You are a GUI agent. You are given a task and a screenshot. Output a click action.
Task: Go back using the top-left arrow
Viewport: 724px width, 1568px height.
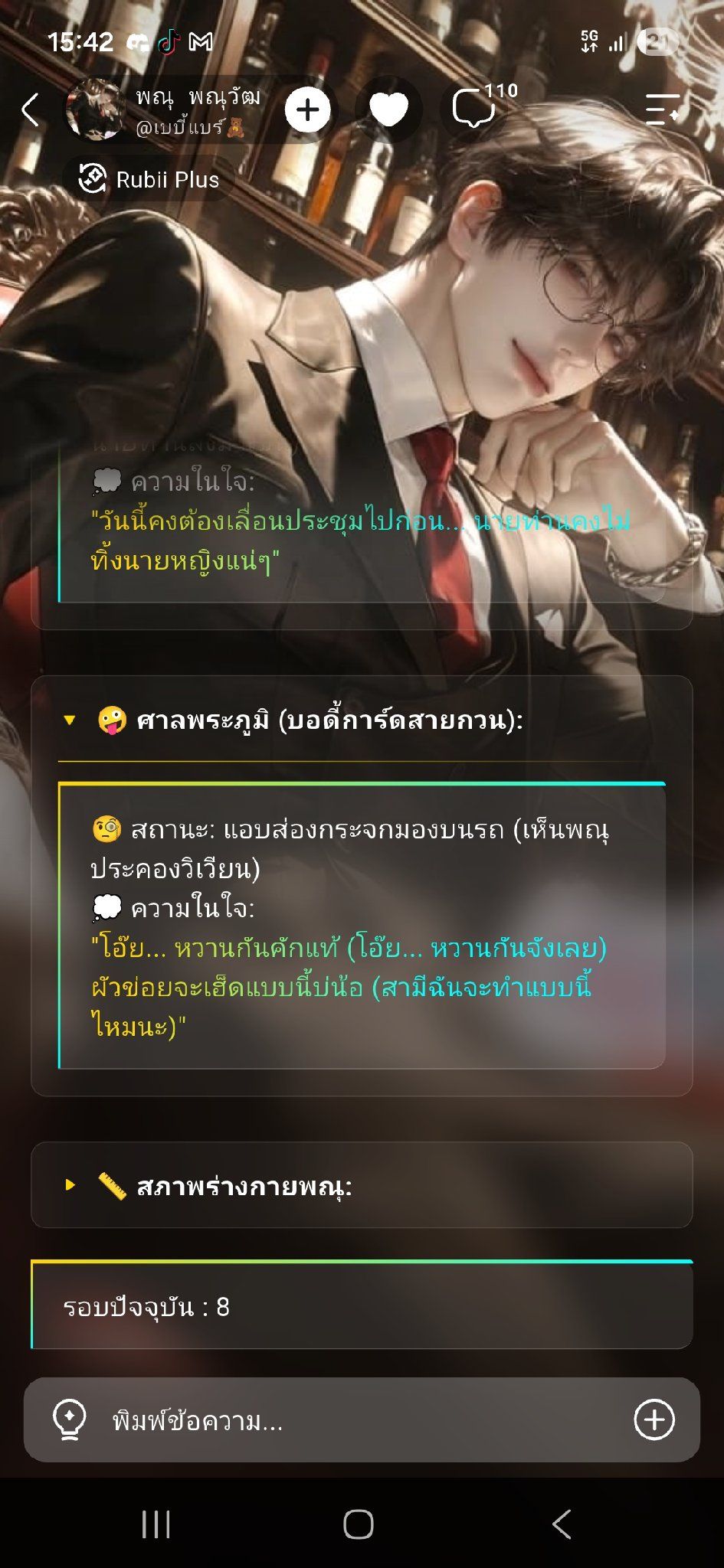pyautogui.click(x=30, y=110)
